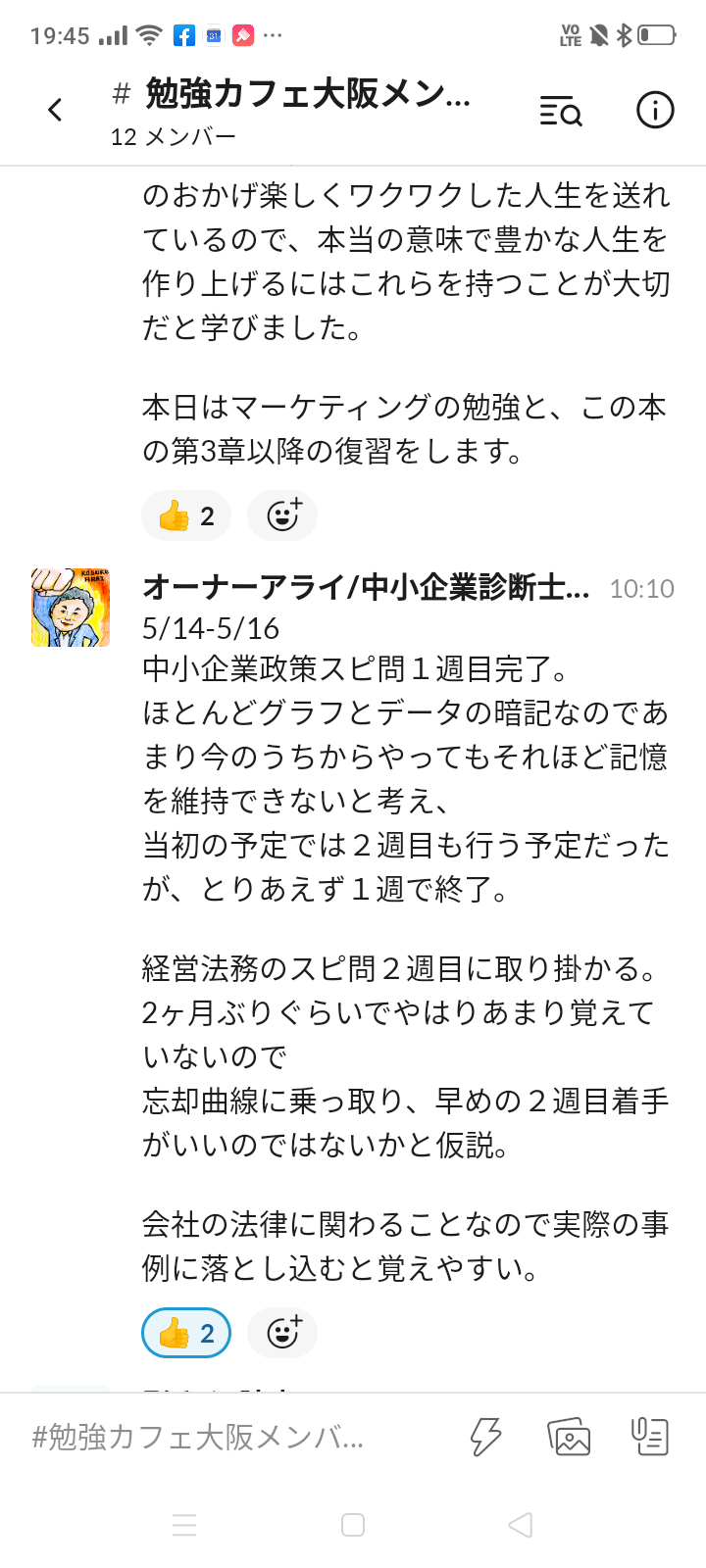Image resolution: width=706 pixels, height=1568 pixels.
Task: Tap the system back button
Action: pos(521,1525)
